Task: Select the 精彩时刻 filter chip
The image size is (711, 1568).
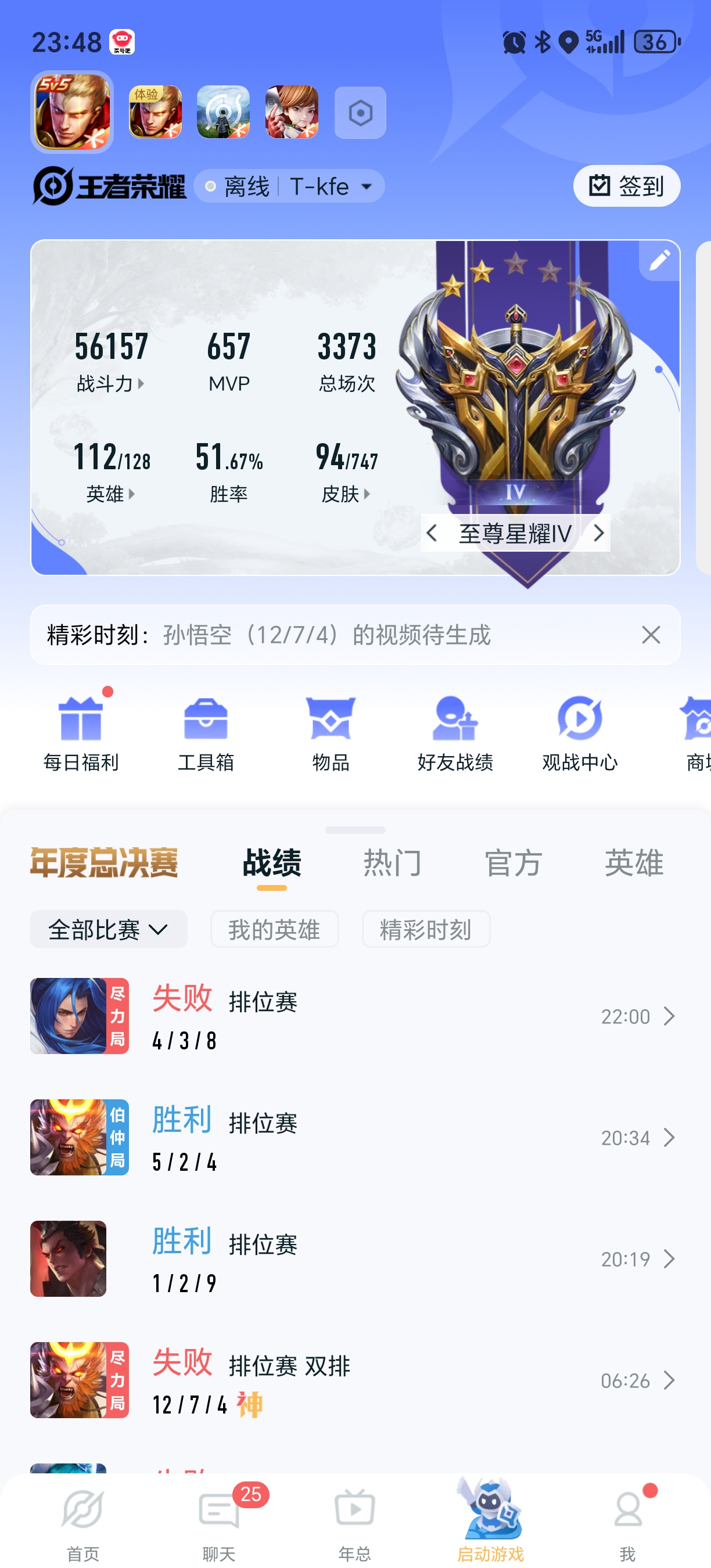Action: pos(426,930)
